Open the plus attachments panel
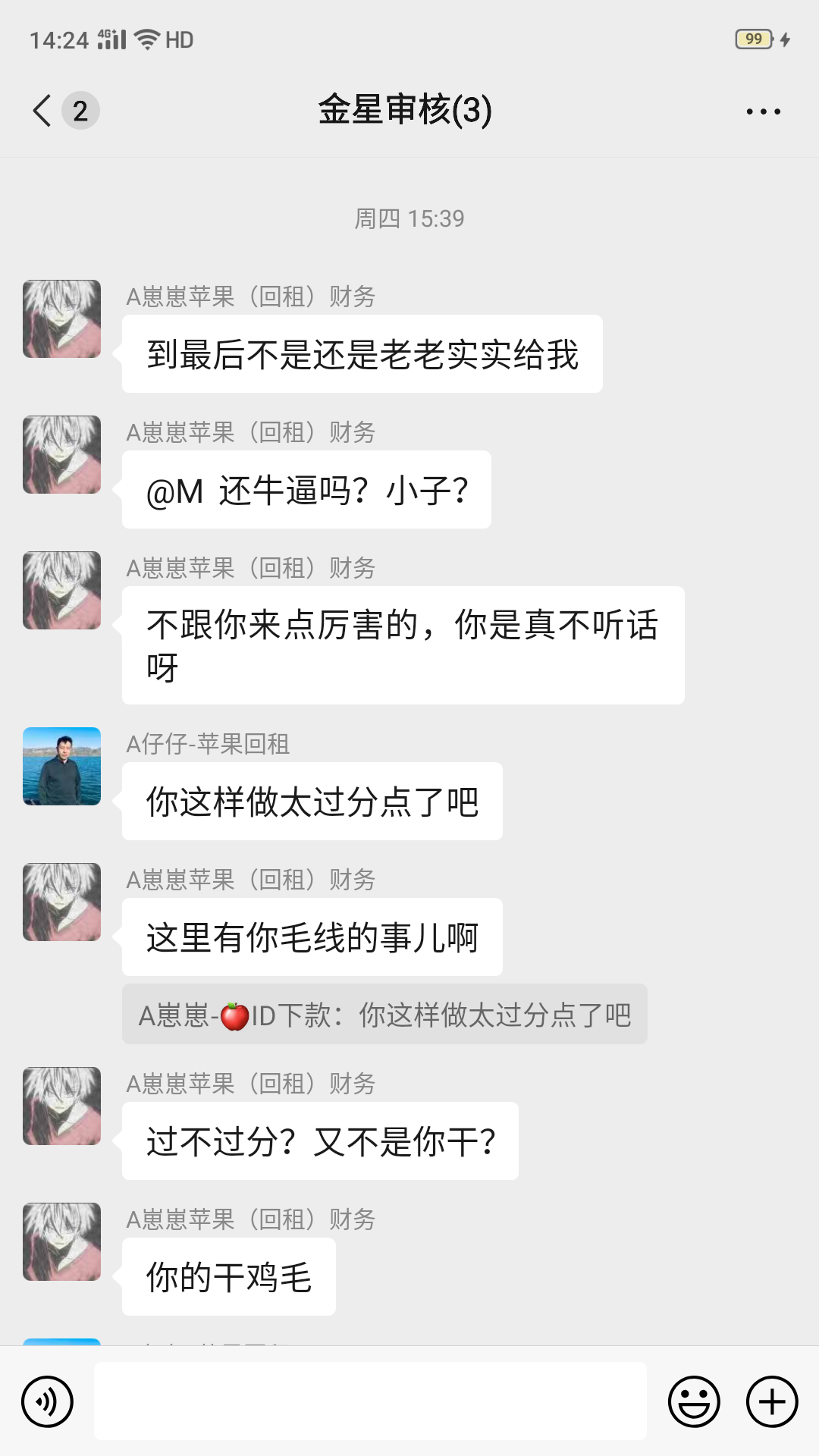The height and width of the screenshot is (1456, 819). (x=772, y=1401)
